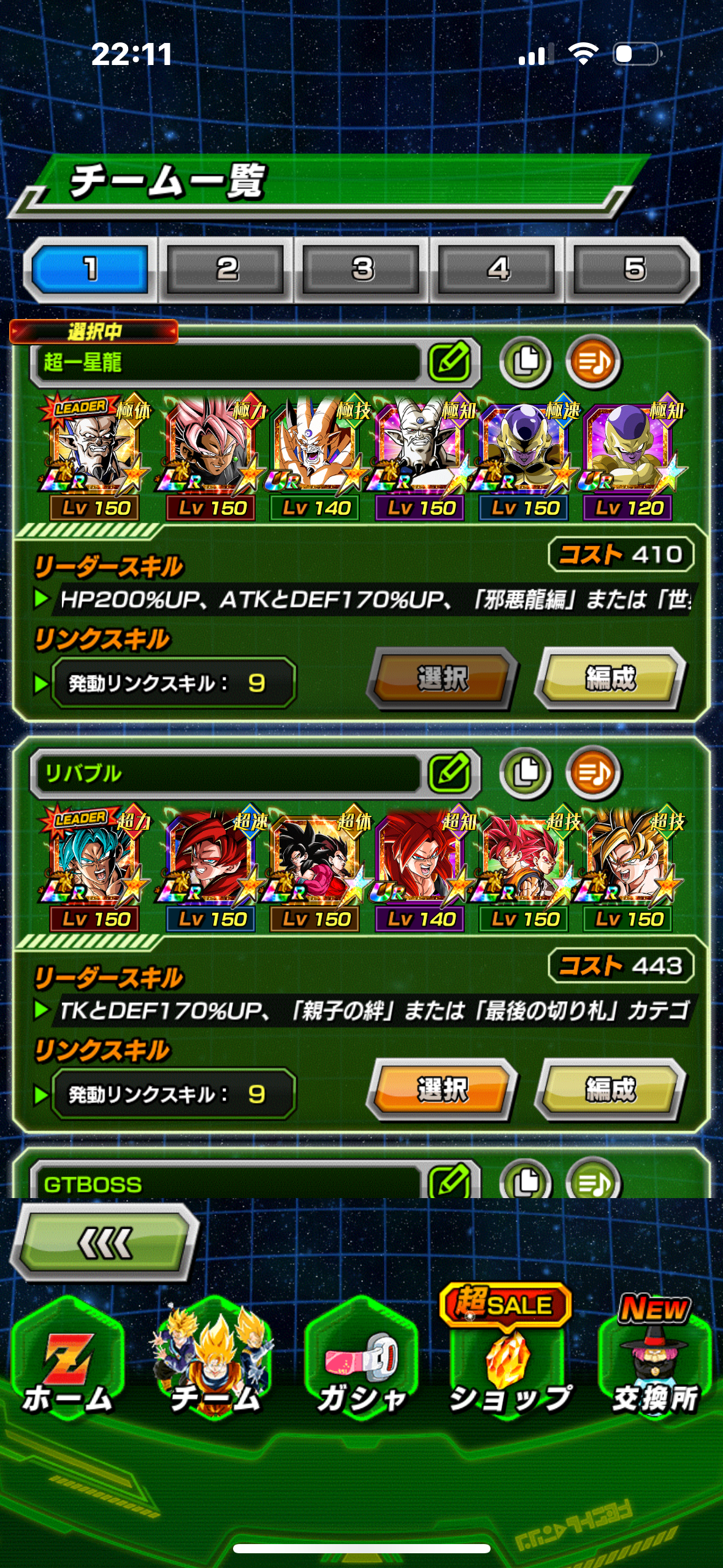
Task: Copy the 超一星龍 team
Action: click(526, 362)
